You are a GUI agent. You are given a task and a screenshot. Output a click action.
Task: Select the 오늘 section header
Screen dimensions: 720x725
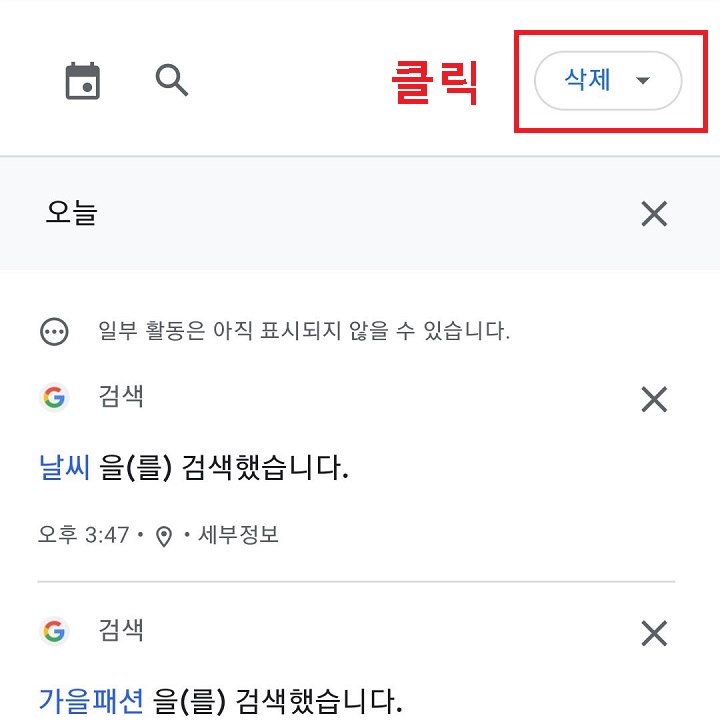coord(70,214)
